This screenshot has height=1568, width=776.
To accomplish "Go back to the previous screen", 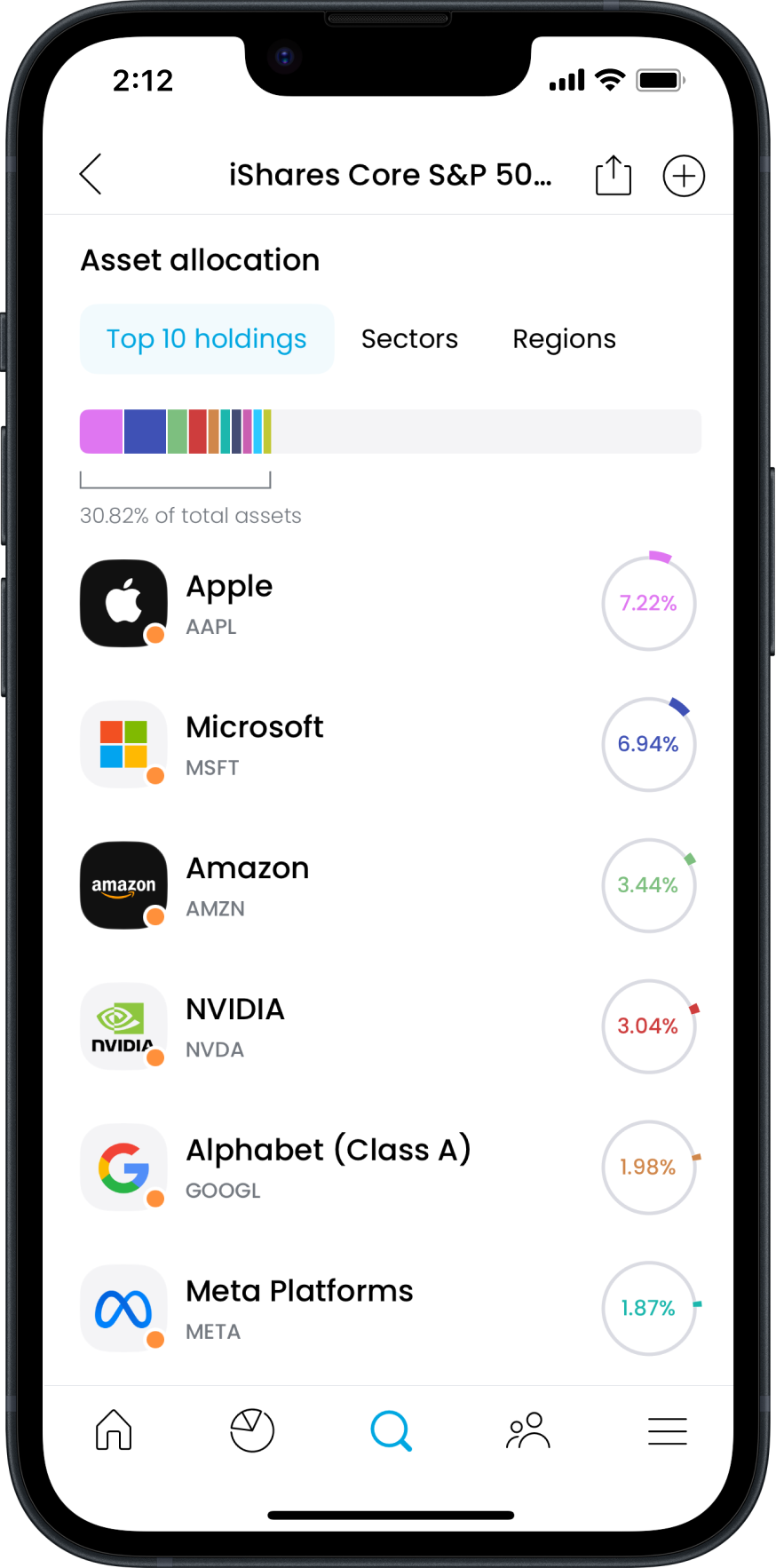I will click(91, 174).
